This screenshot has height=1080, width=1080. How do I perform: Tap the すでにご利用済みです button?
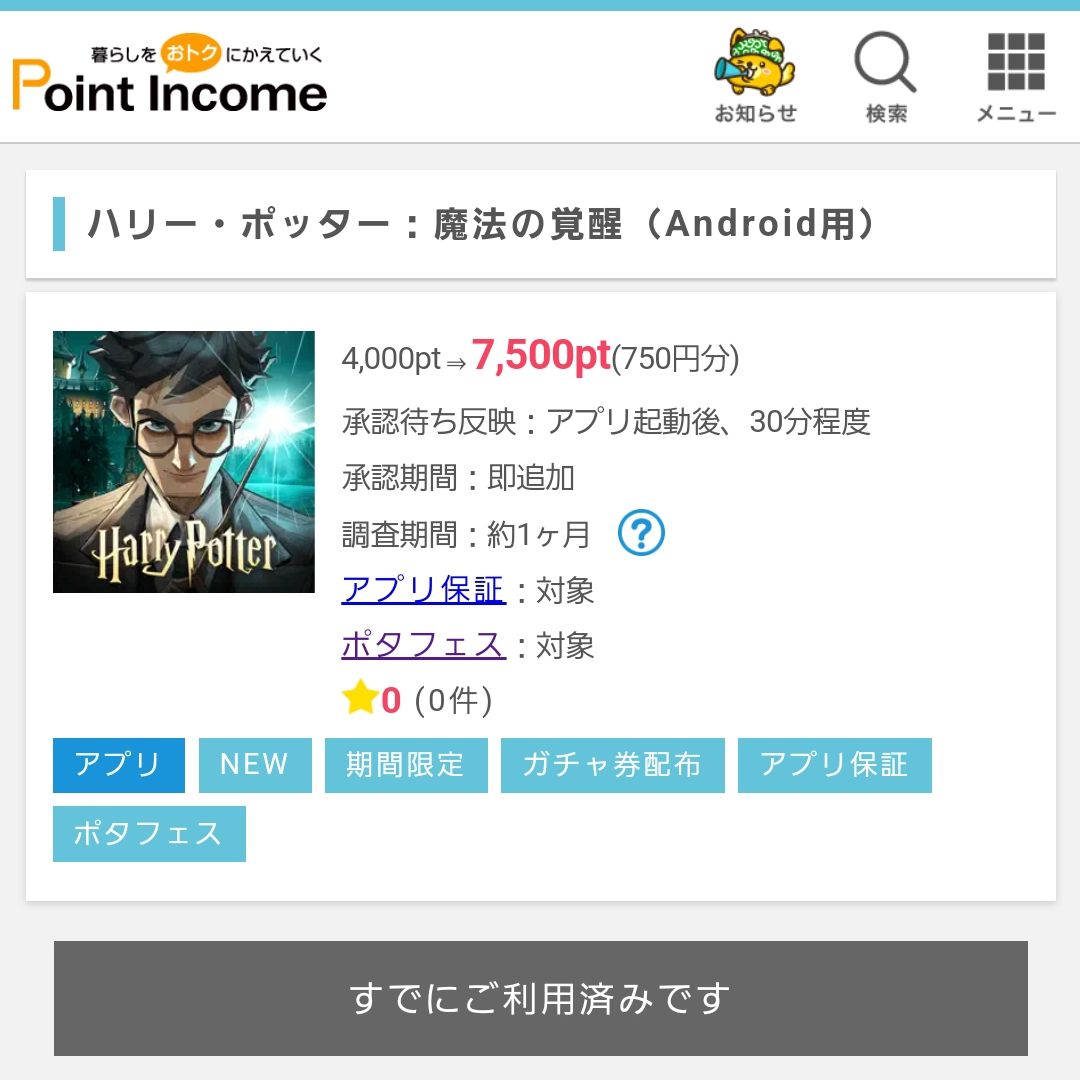[x=540, y=998]
